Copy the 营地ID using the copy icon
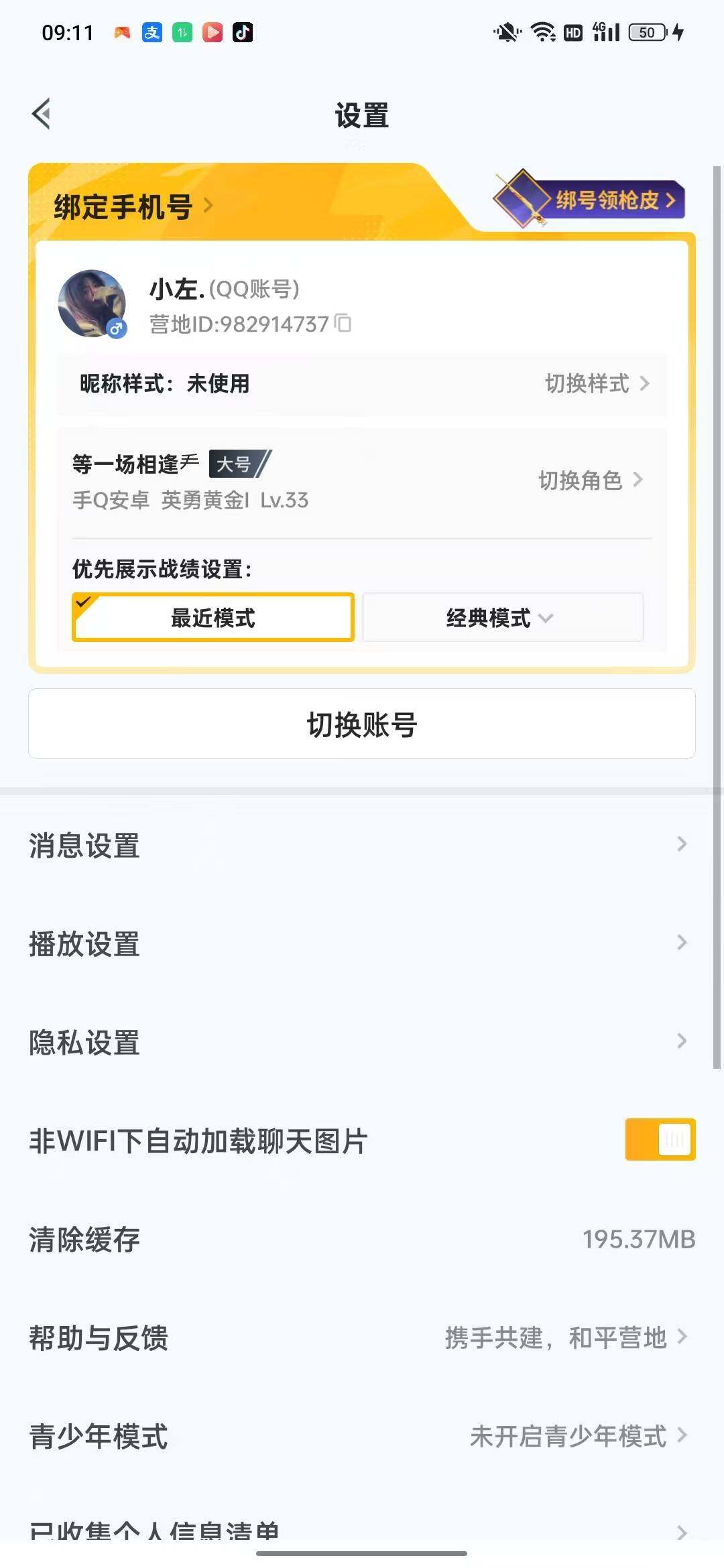This screenshot has width=724, height=1568. (x=343, y=324)
